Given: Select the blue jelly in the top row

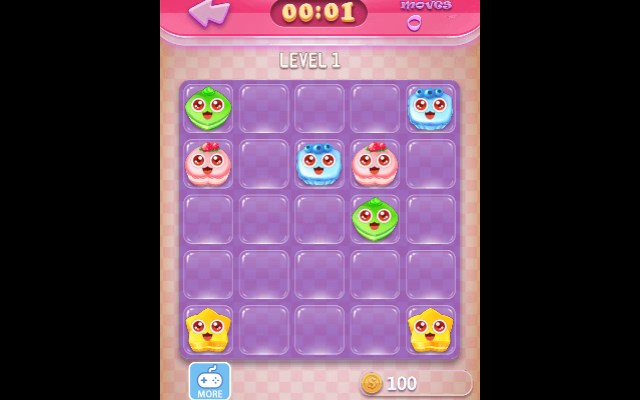Looking at the screenshot, I should click(x=430, y=108).
